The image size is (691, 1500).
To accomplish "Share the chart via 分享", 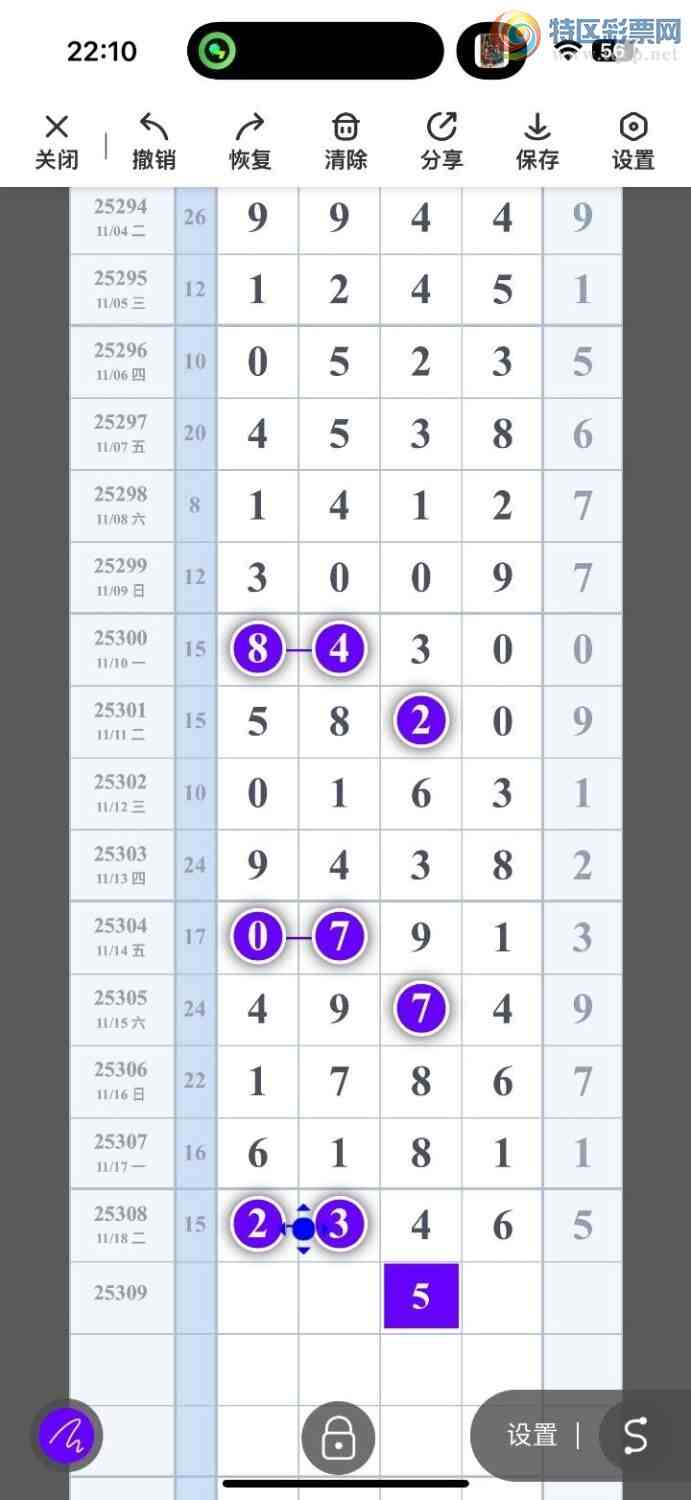I will click(441, 141).
